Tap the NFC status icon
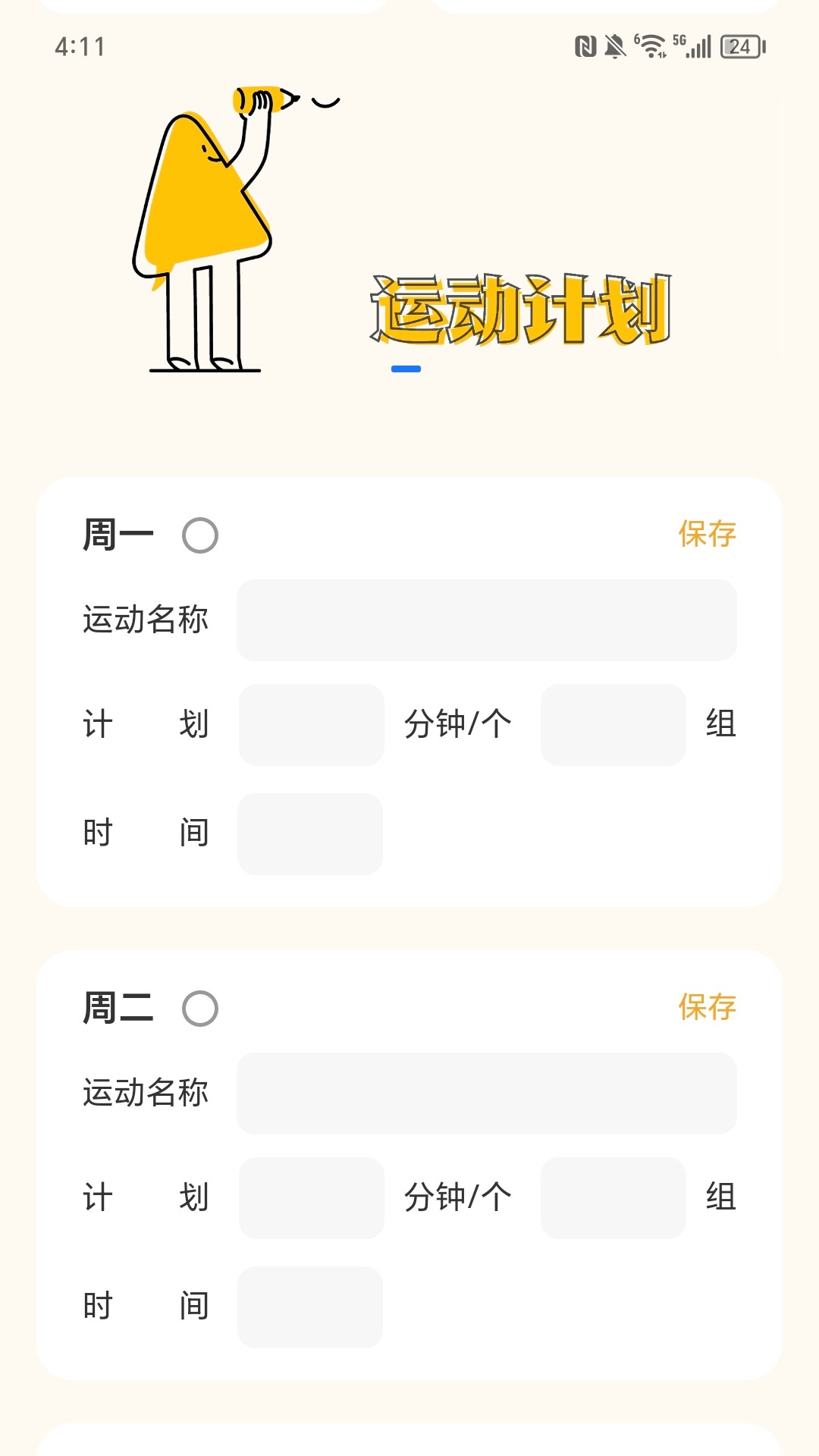 click(585, 46)
